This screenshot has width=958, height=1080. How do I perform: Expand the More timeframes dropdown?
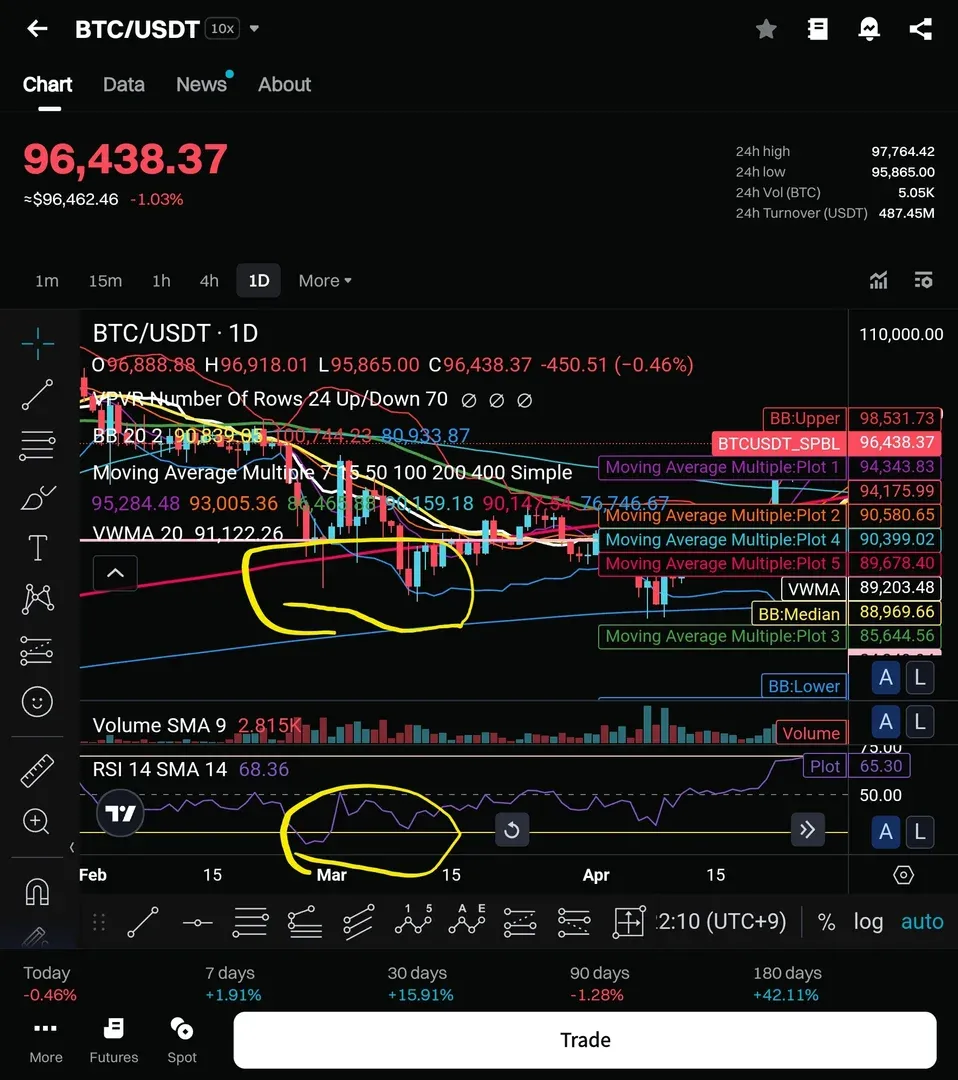[325, 281]
